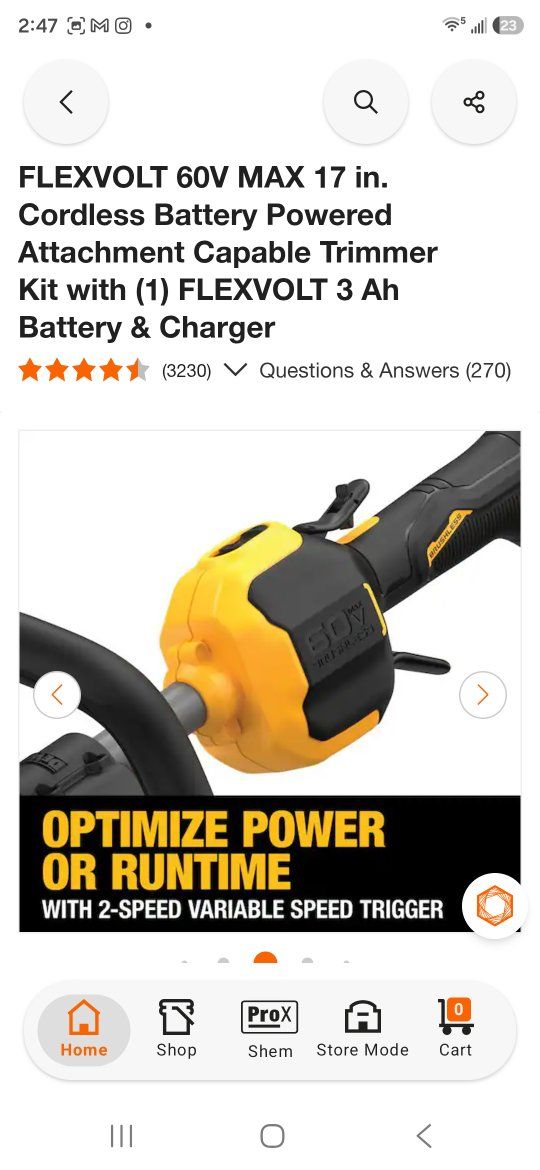Switch to Store Mode

click(362, 1029)
